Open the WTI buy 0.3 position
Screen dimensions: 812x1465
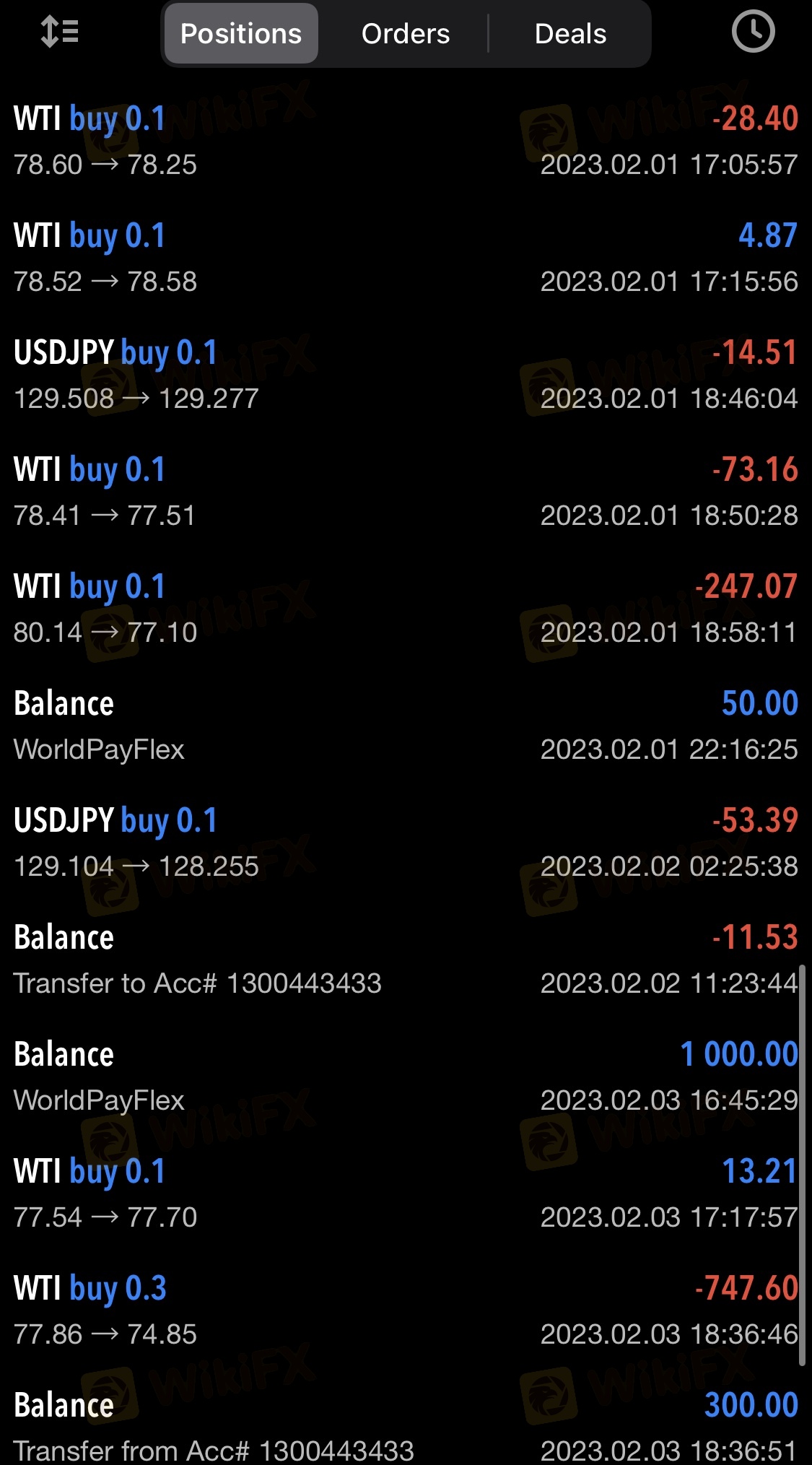[406, 1310]
